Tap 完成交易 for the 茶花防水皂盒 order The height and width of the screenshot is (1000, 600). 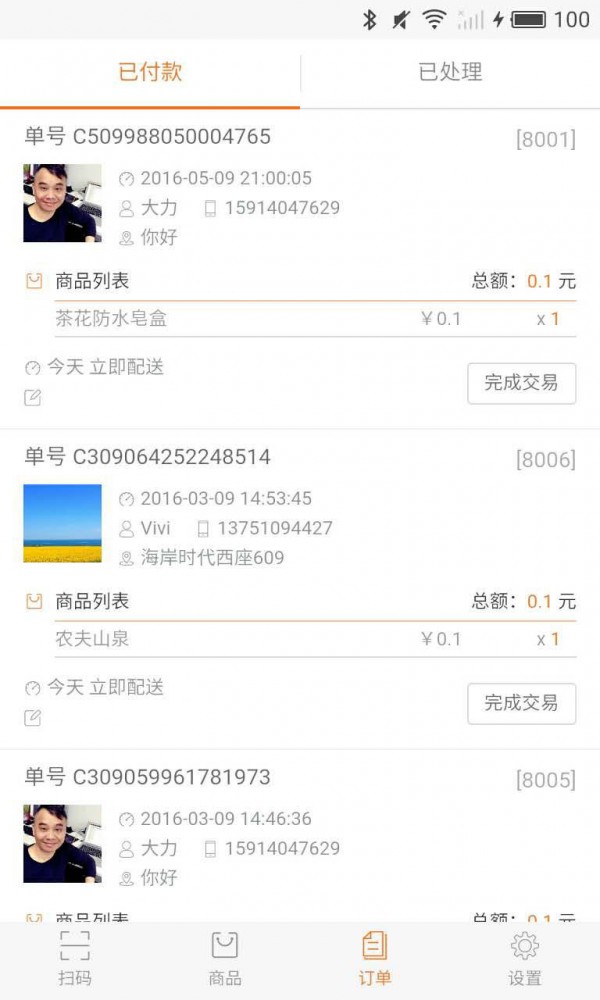(x=521, y=383)
